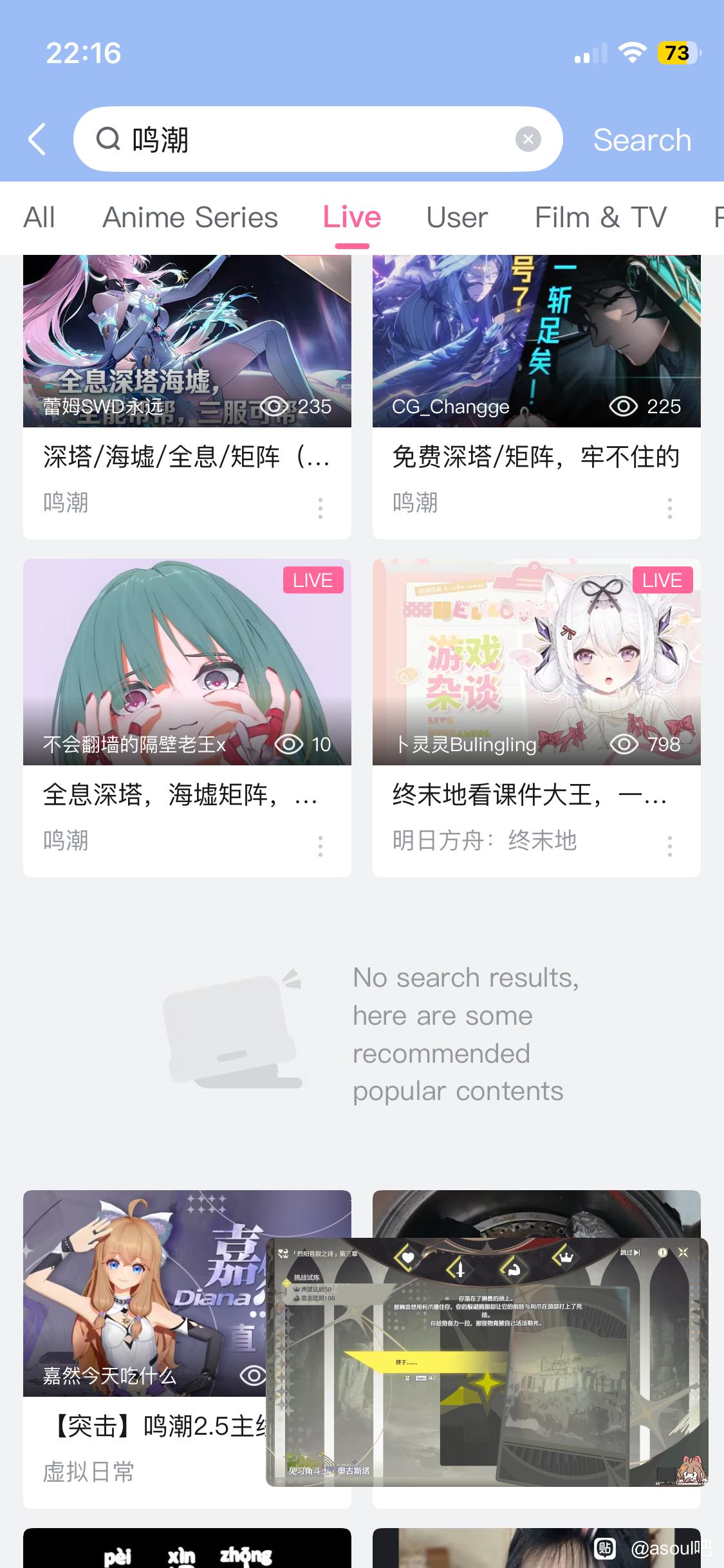Clear the 鸣潮 search text

(528, 139)
